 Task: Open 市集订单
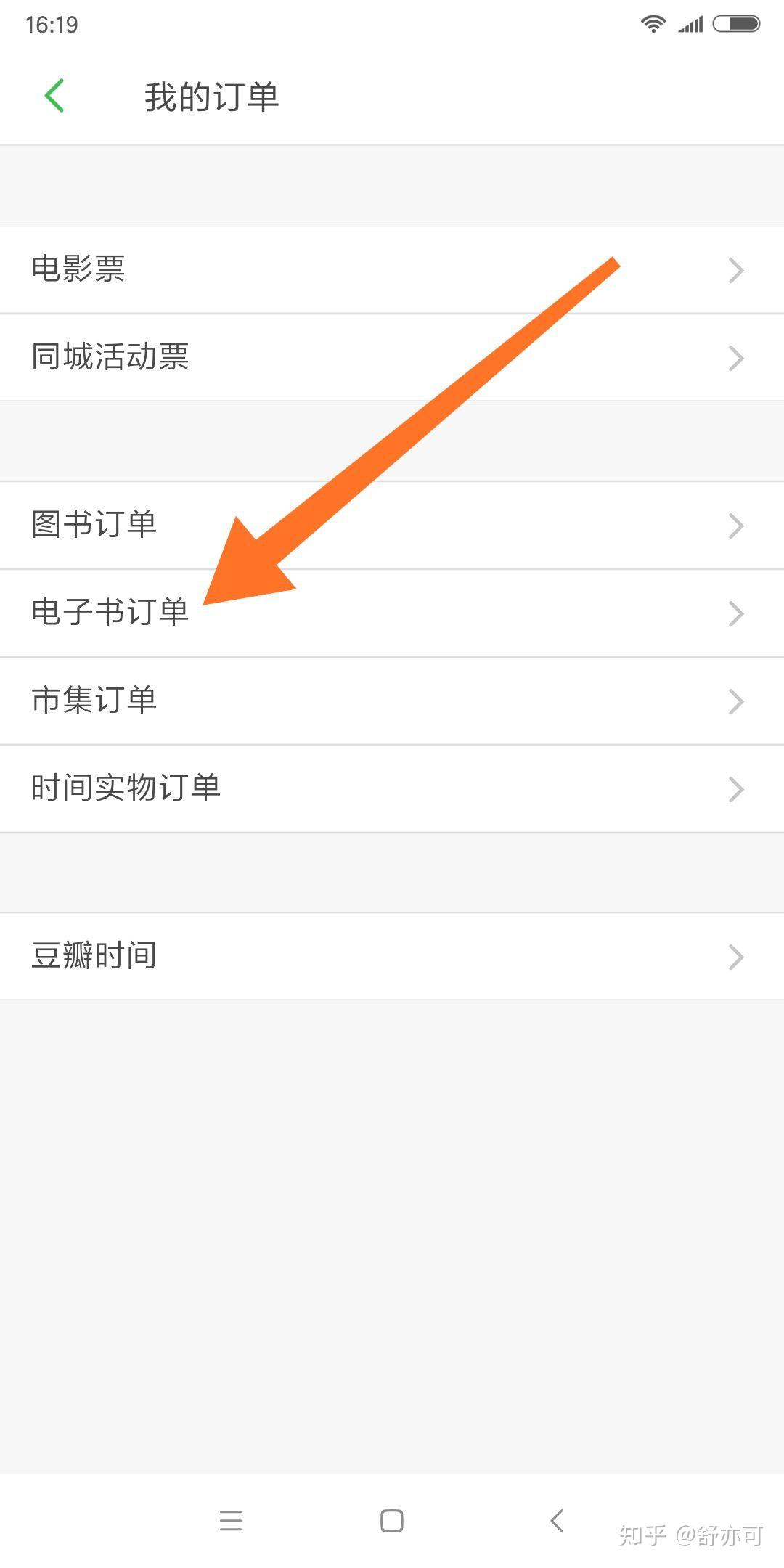click(x=392, y=701)
